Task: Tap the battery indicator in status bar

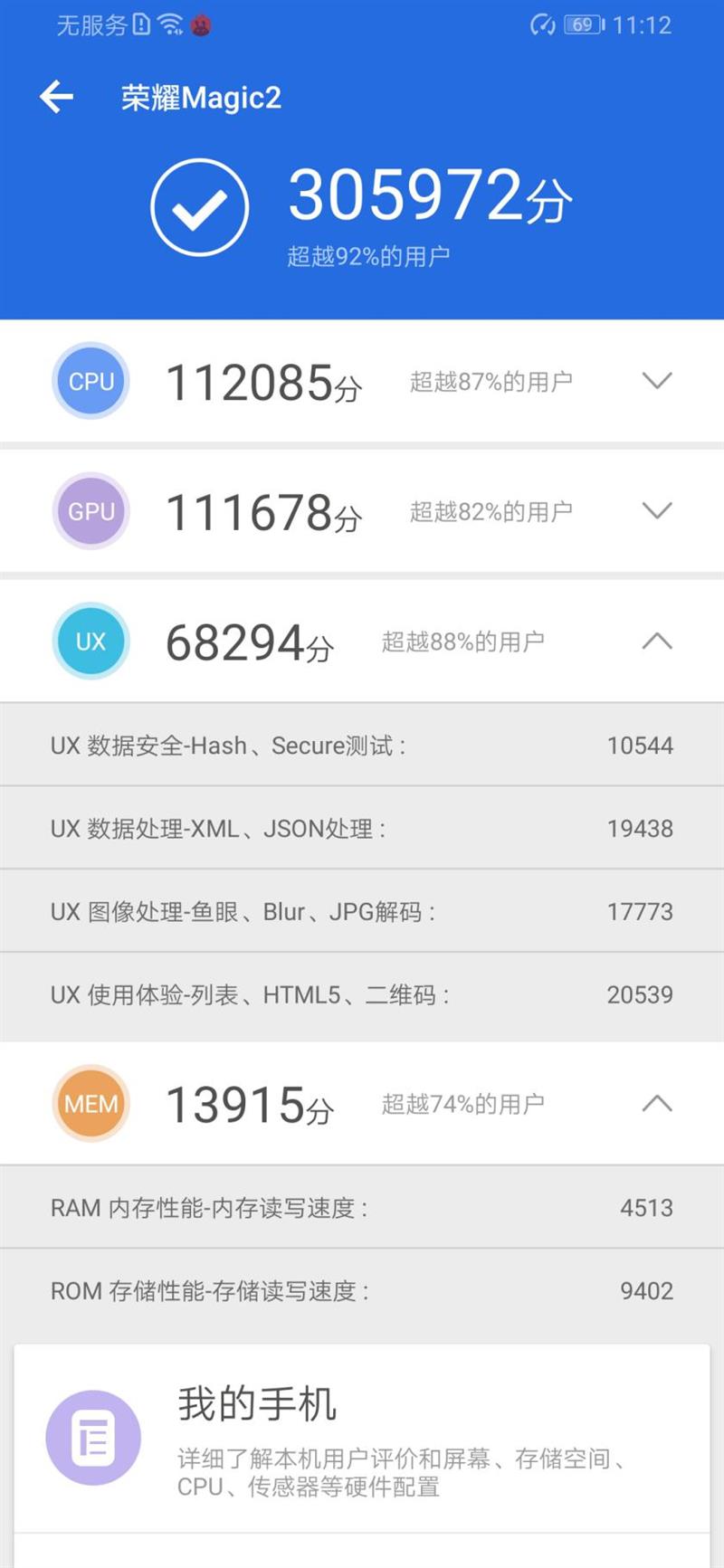Action: [580, 24]
